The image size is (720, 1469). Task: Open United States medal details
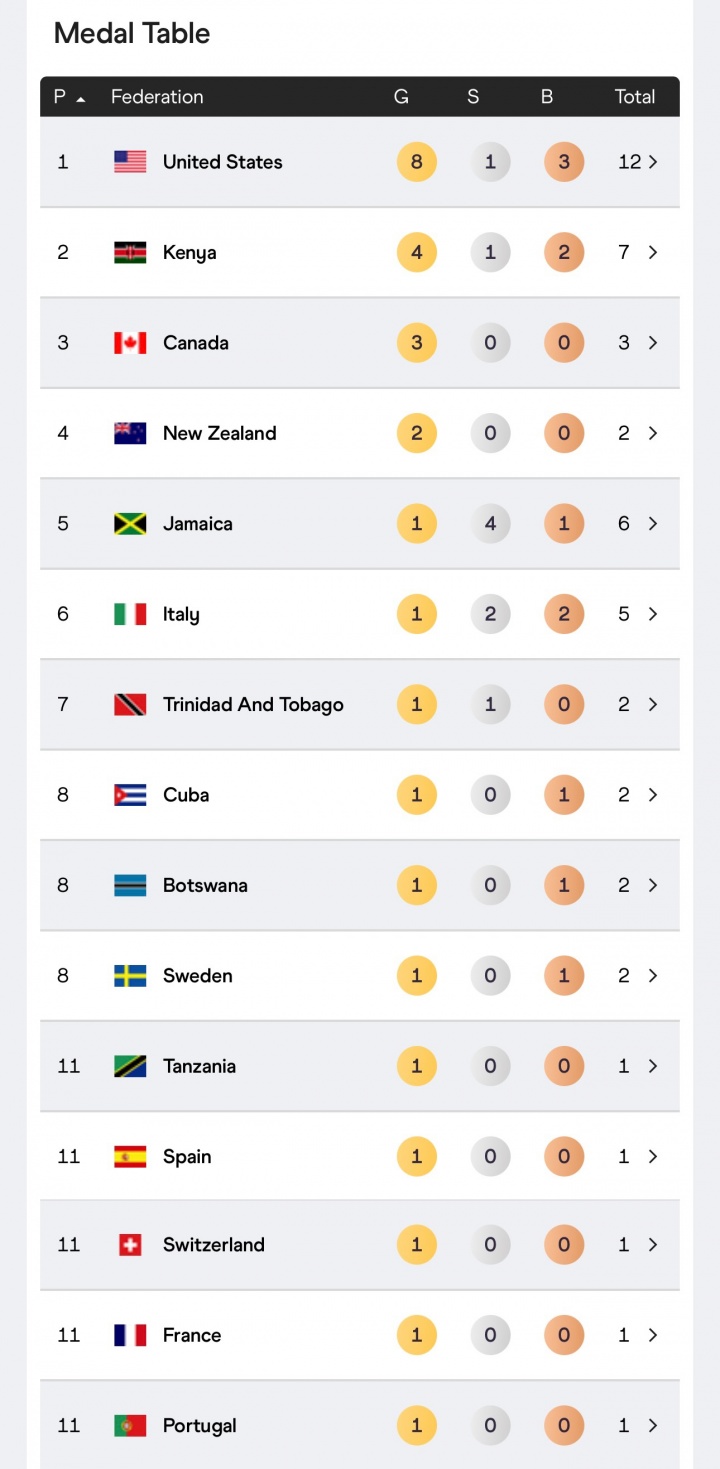point(360,162)
